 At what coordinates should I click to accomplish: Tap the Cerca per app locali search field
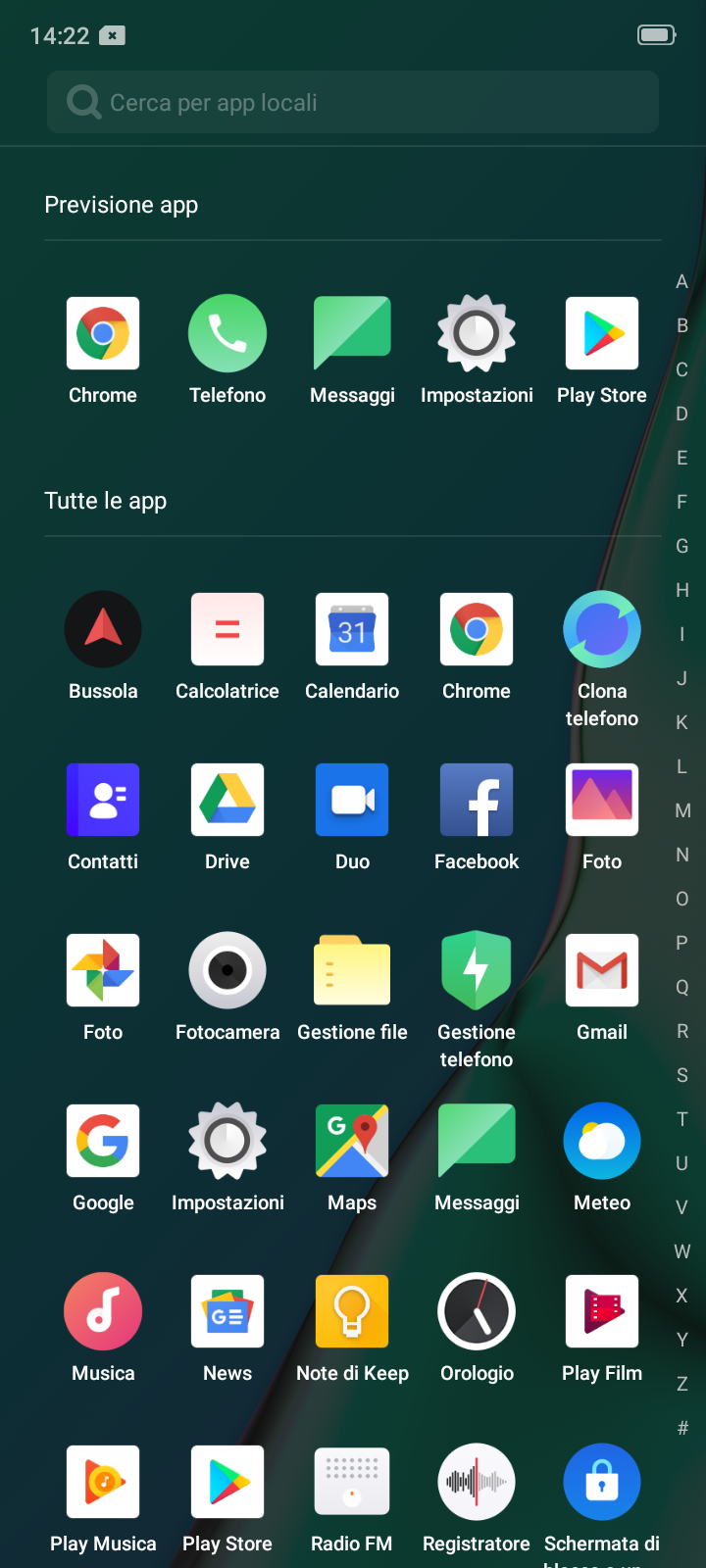click(x=353, y=102)
